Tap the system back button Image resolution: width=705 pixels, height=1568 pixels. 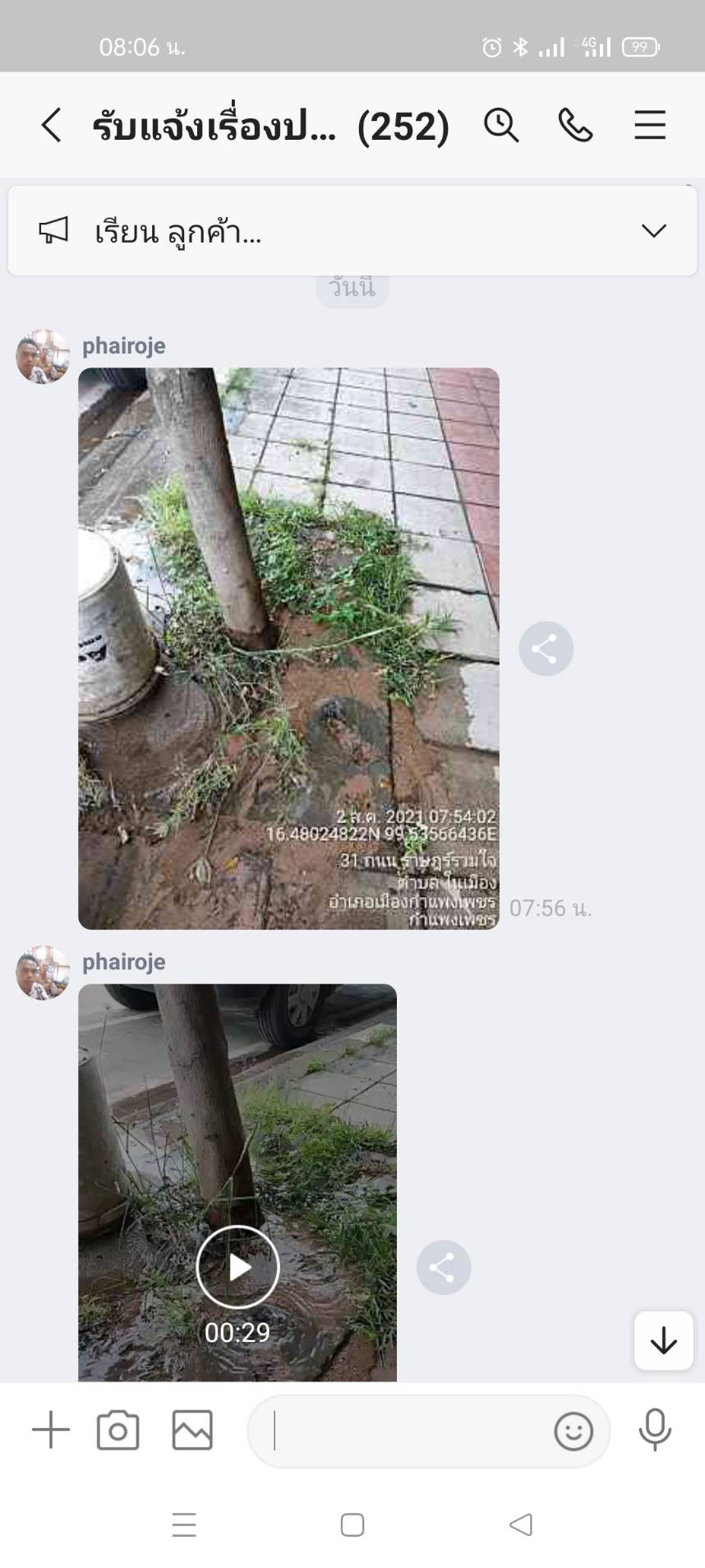(521, 1525)
